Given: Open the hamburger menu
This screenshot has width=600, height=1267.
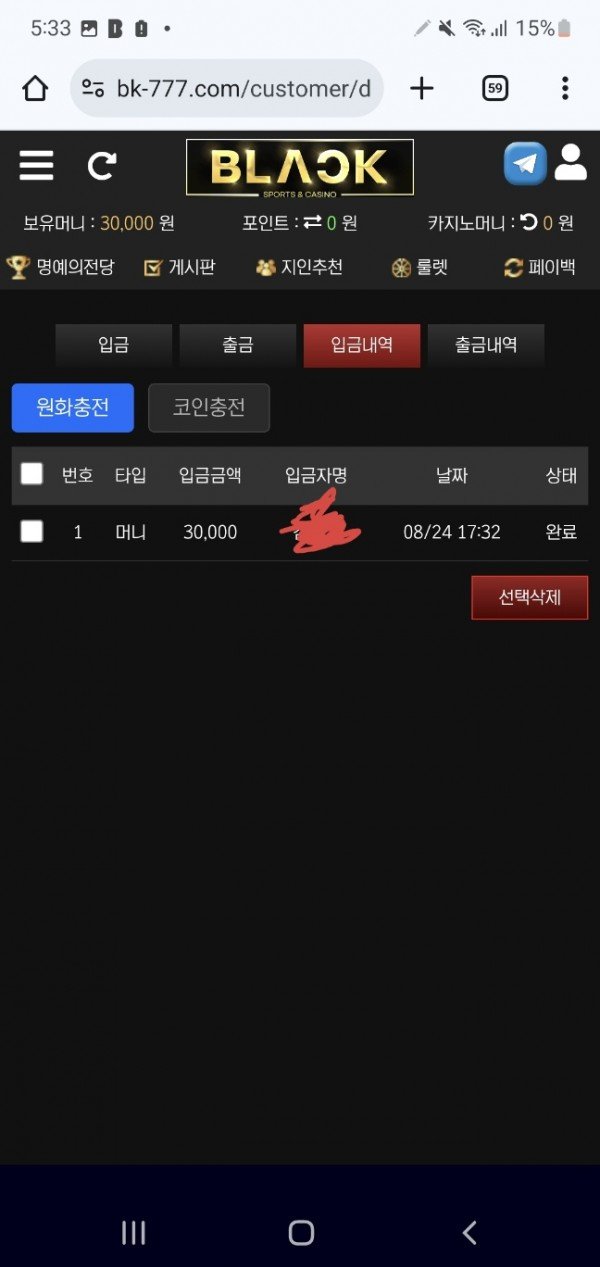Looking at the screenshot, I should point(36,165).
